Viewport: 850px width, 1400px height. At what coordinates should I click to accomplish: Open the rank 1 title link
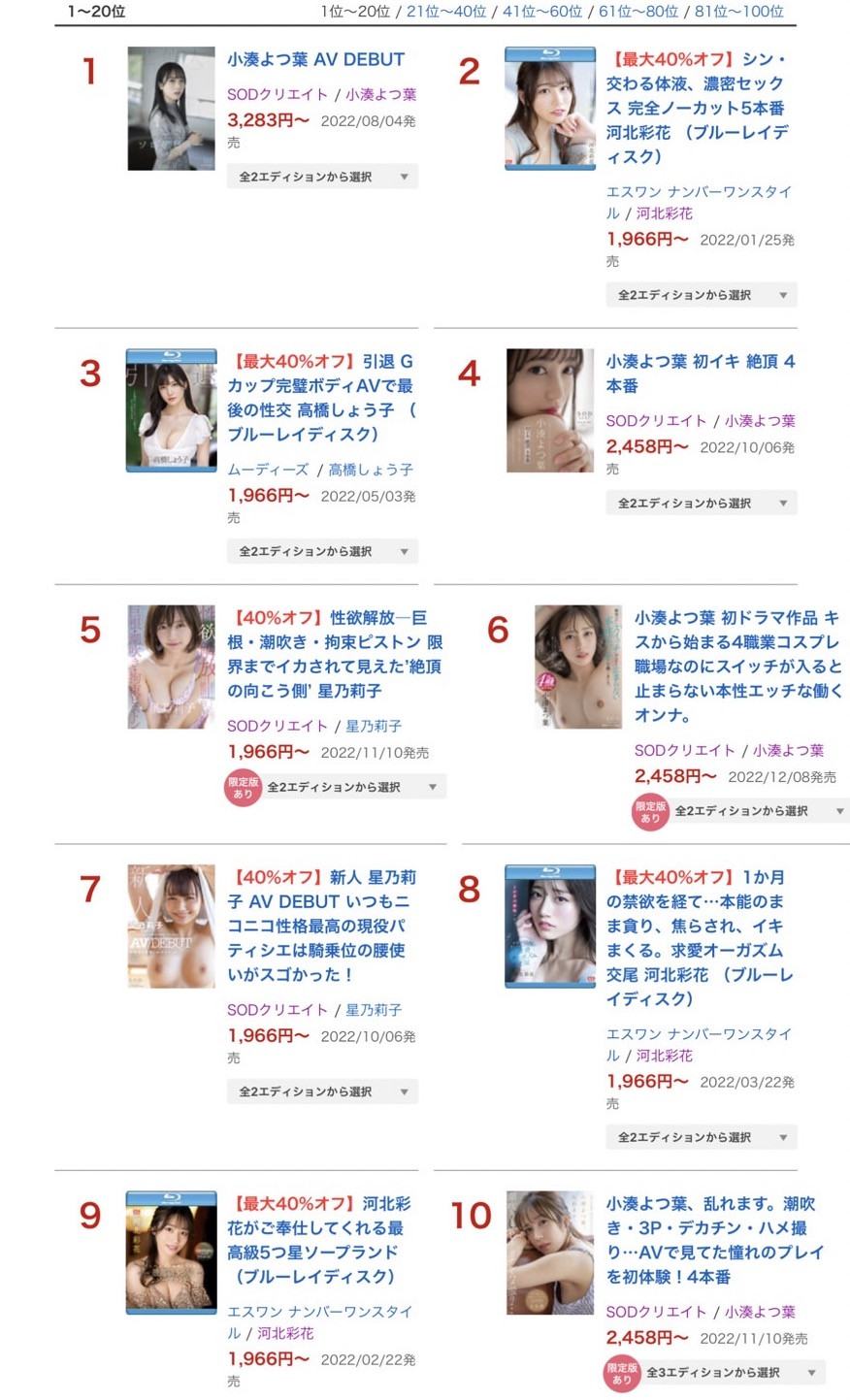coord(315,60)
